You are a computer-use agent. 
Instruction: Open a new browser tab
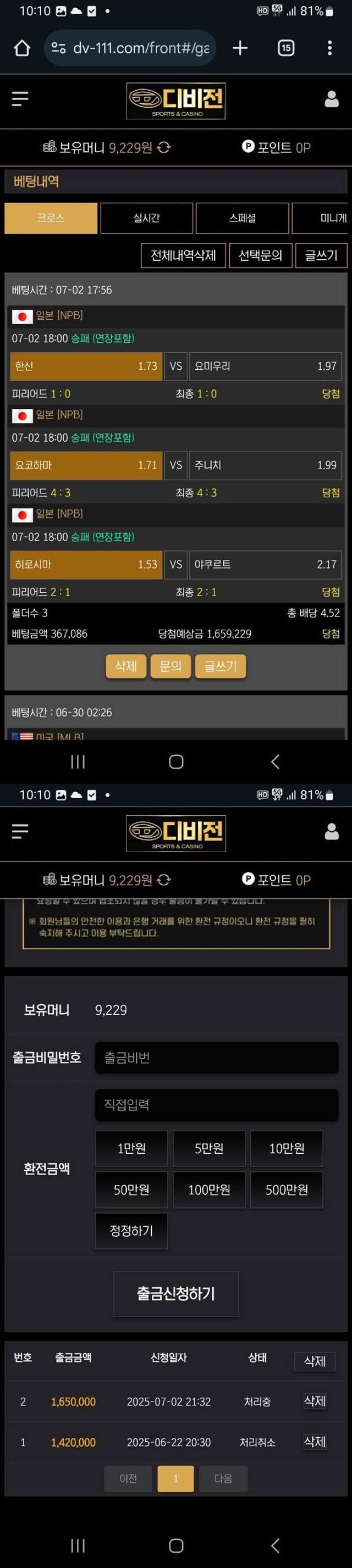pyautogui.click(x=240, y=48)
